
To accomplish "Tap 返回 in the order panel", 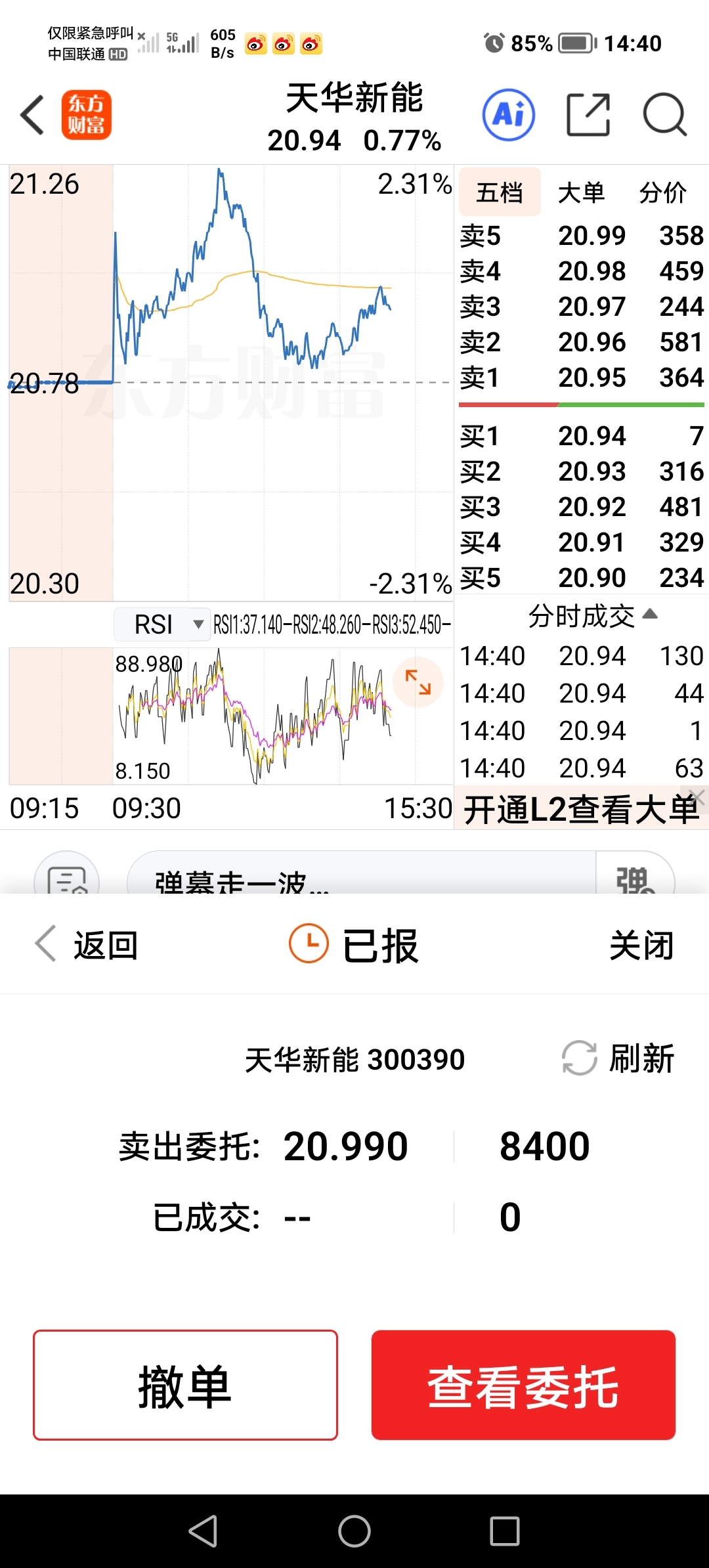I will point(87,945).
